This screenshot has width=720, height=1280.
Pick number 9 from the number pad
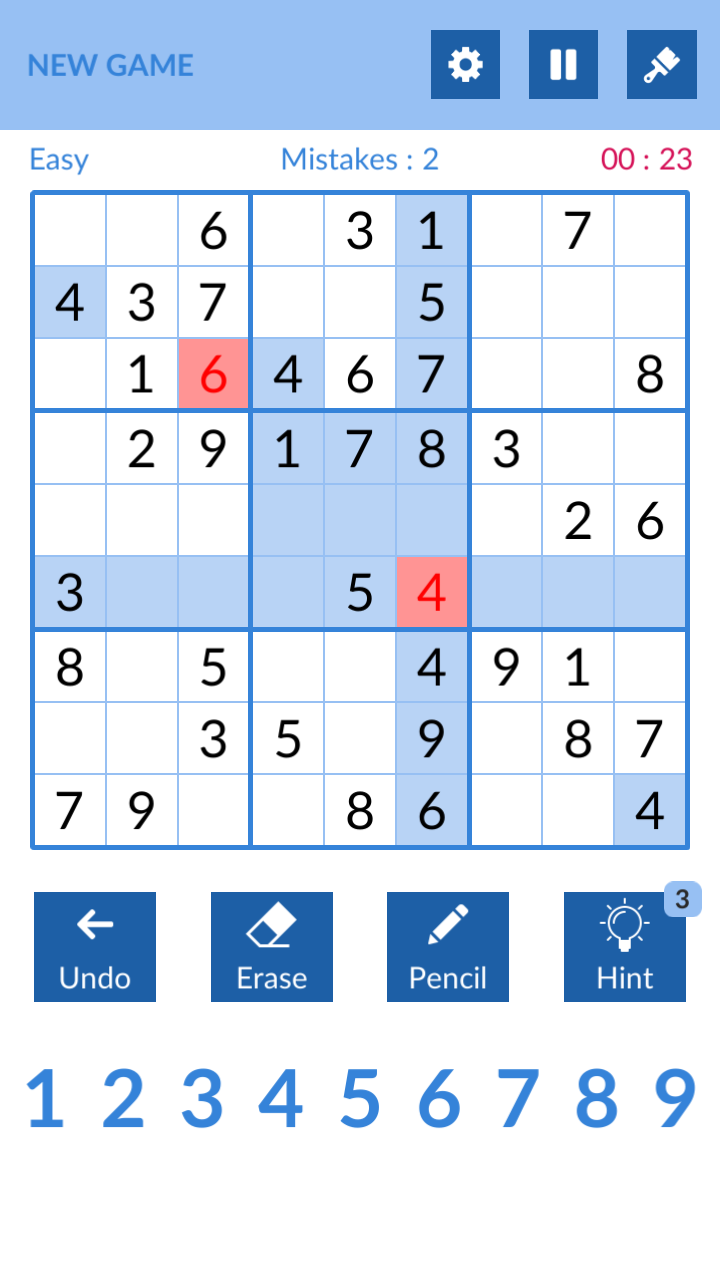(675, 1099)
